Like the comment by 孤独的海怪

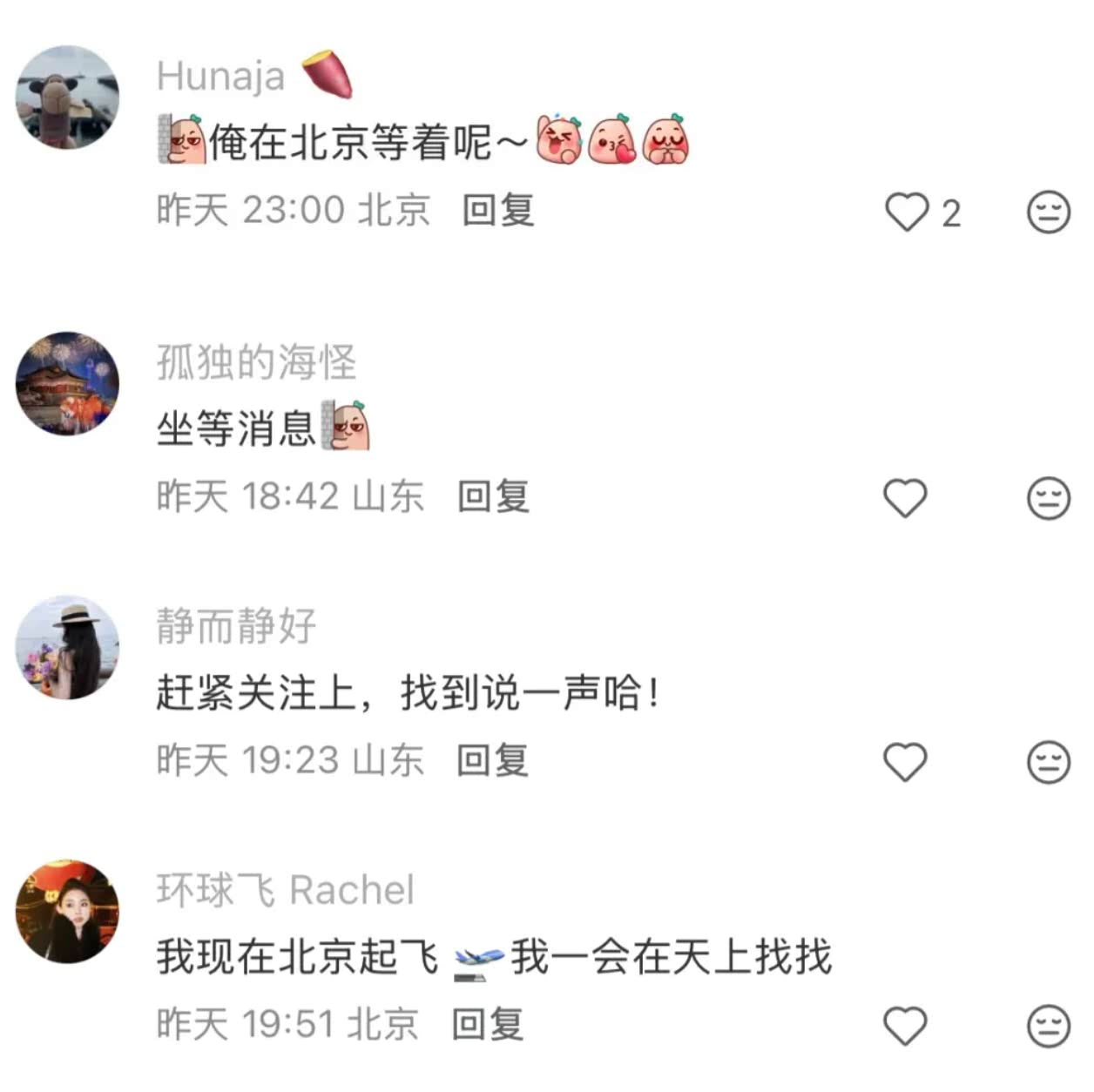pyautogui.click(x=905, y=498)
